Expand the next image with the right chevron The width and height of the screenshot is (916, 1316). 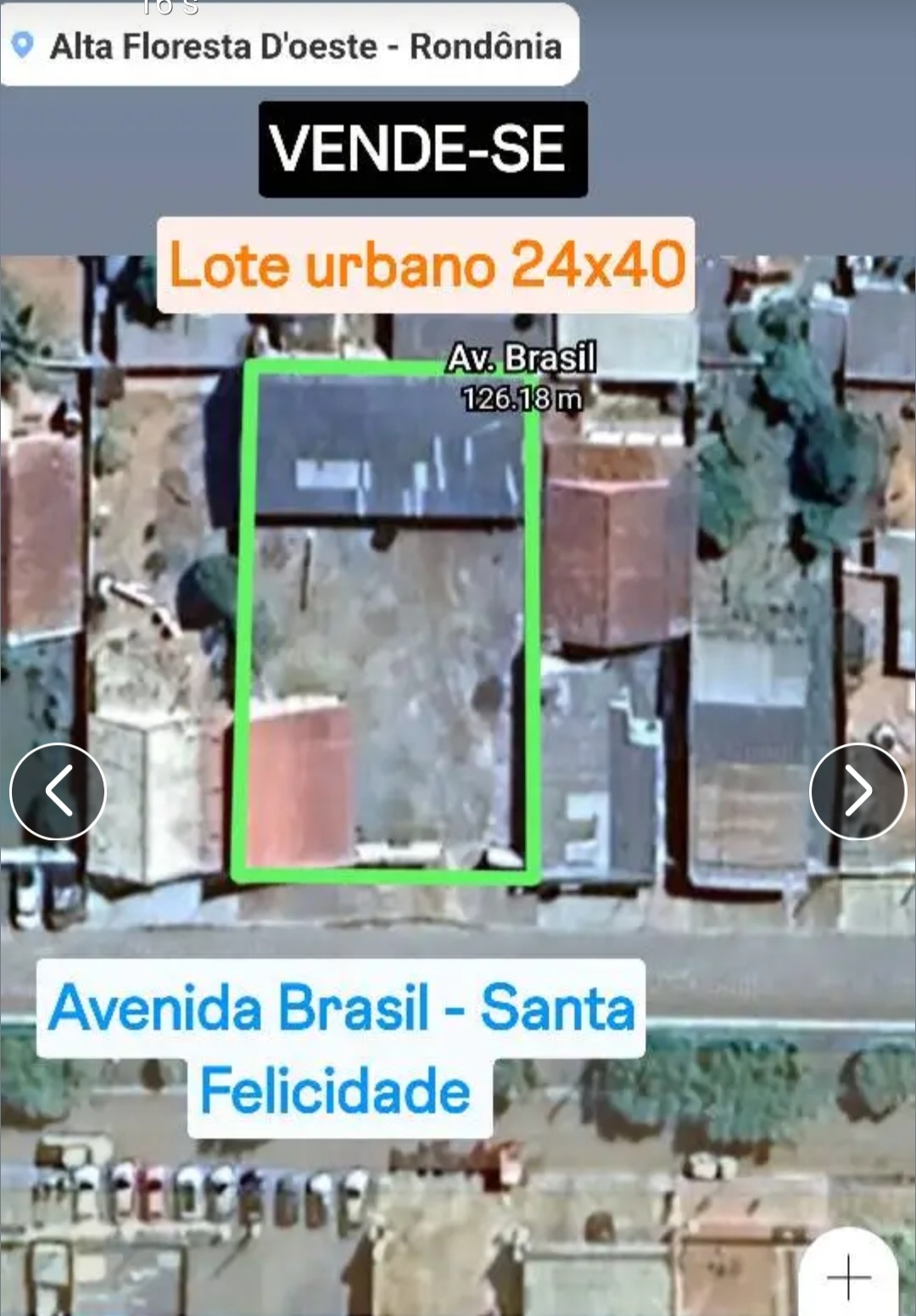pyautogui.click(x=858, y=791)
